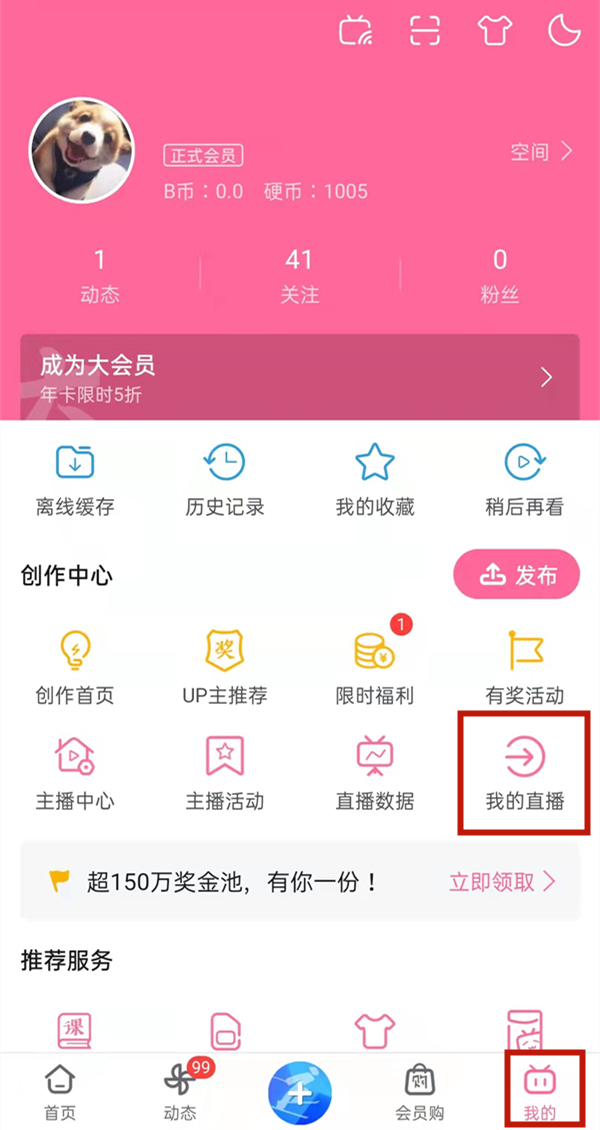The width and height of the screenshot is (600, 1130).
Task: Tap the 发布 upload button
Action: tap(517, 575)
